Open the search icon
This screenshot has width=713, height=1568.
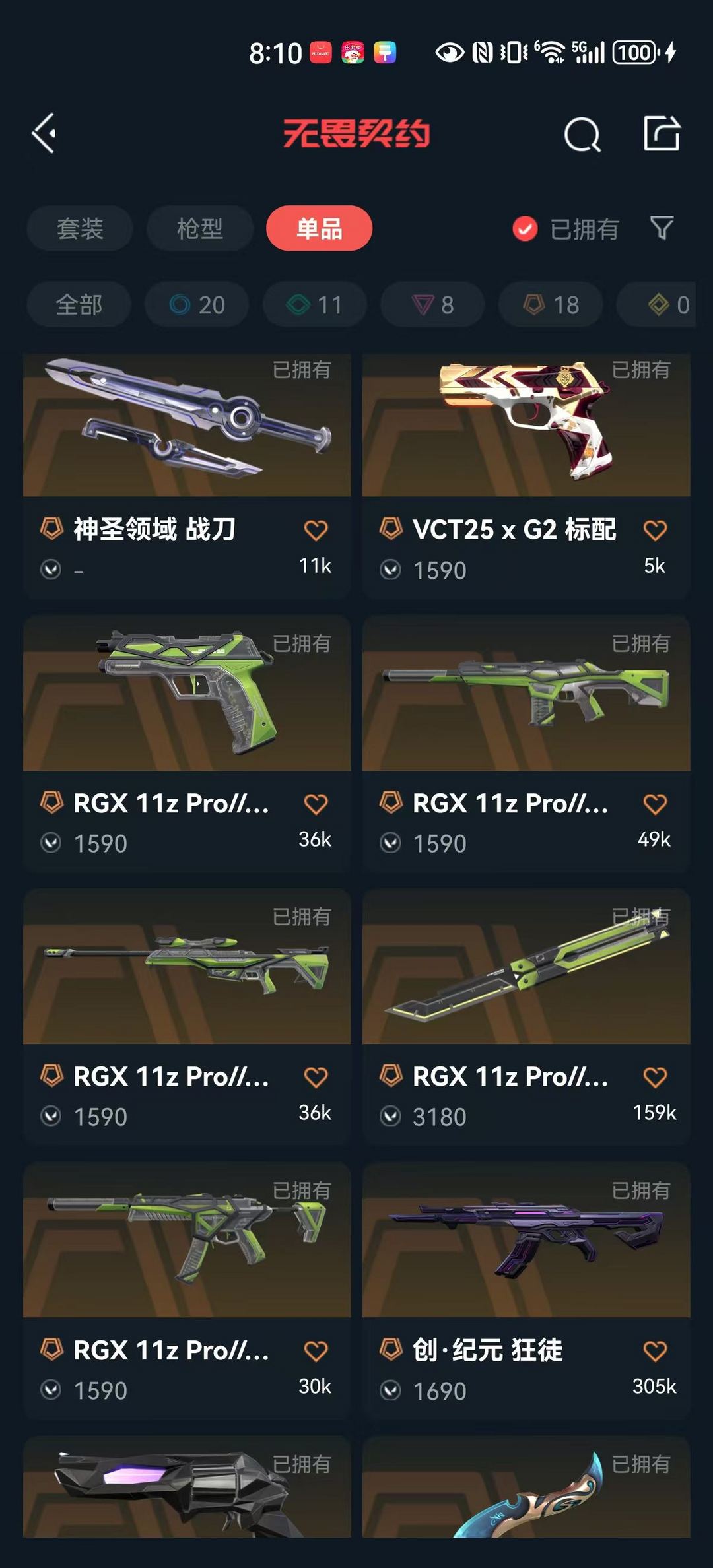[x=582, y=135]
